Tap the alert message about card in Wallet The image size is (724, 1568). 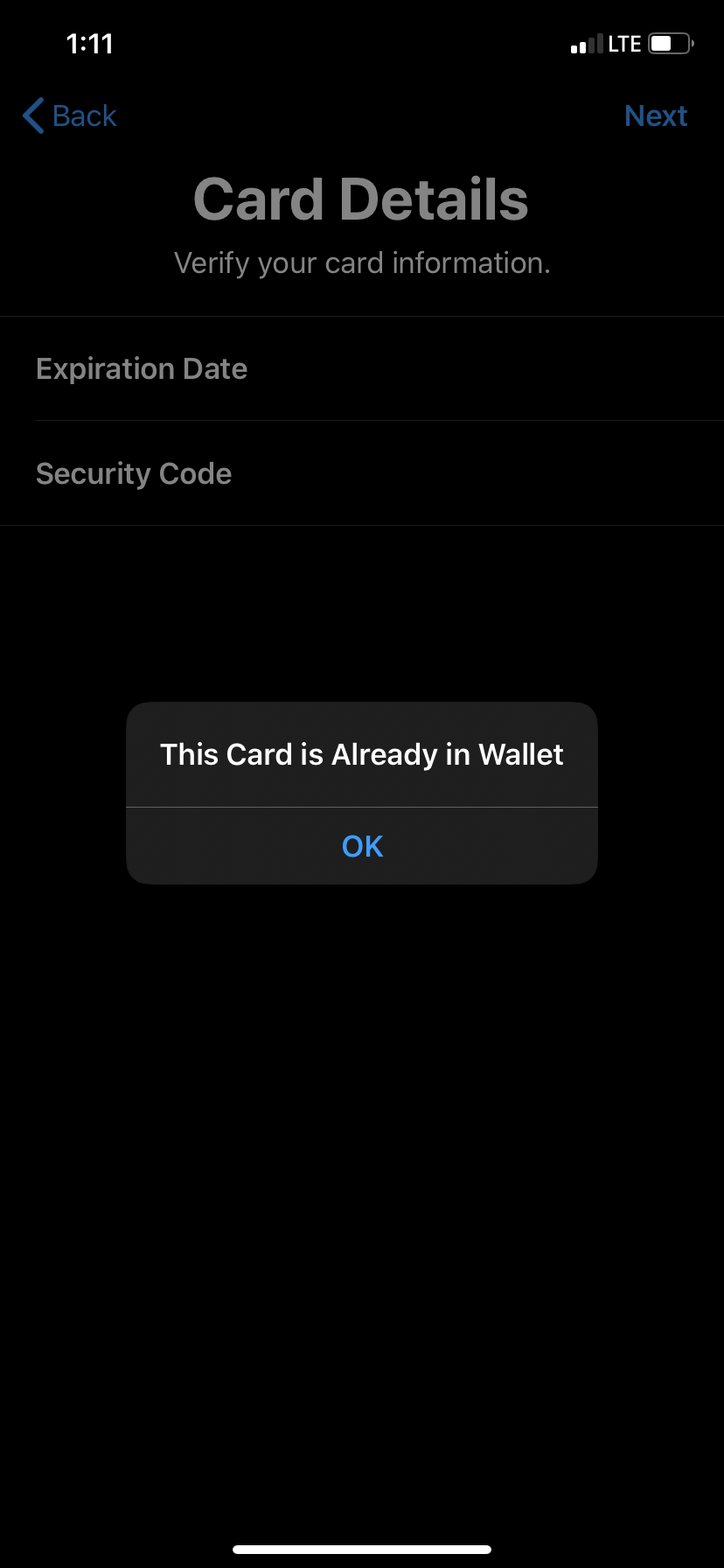[361, 753]
